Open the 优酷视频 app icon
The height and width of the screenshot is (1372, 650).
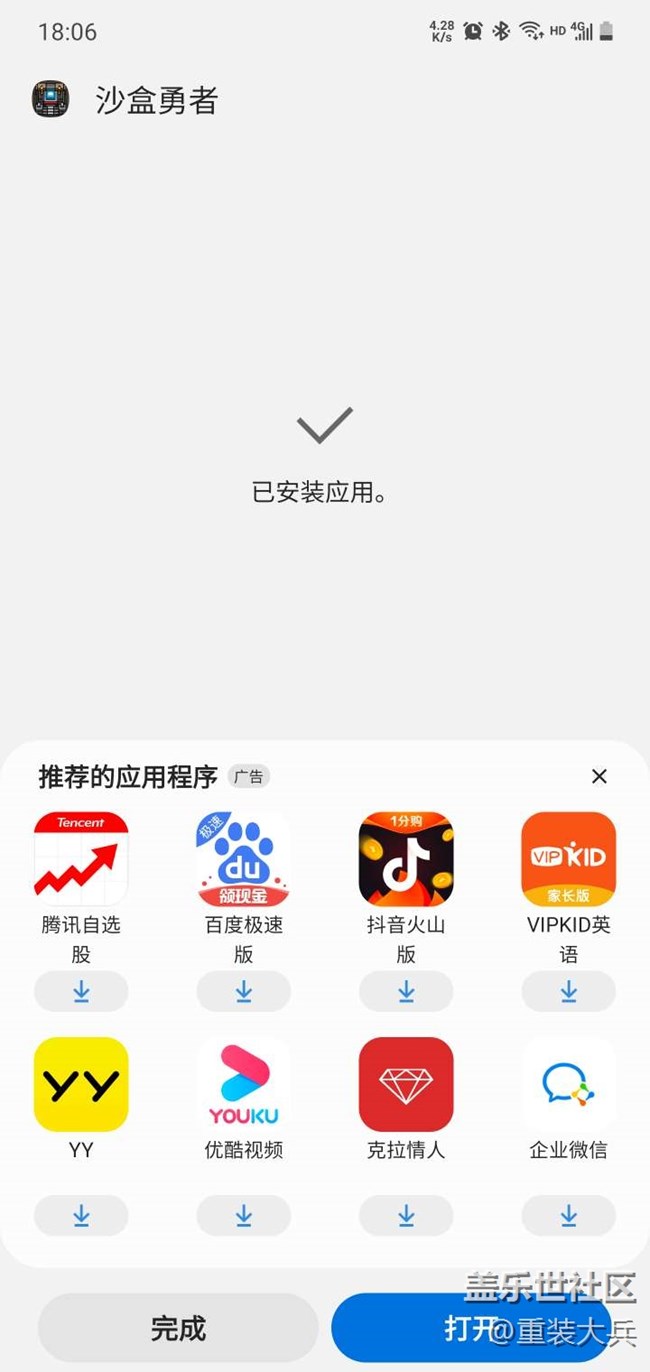pyautogui.click(x=243, y=1084)
